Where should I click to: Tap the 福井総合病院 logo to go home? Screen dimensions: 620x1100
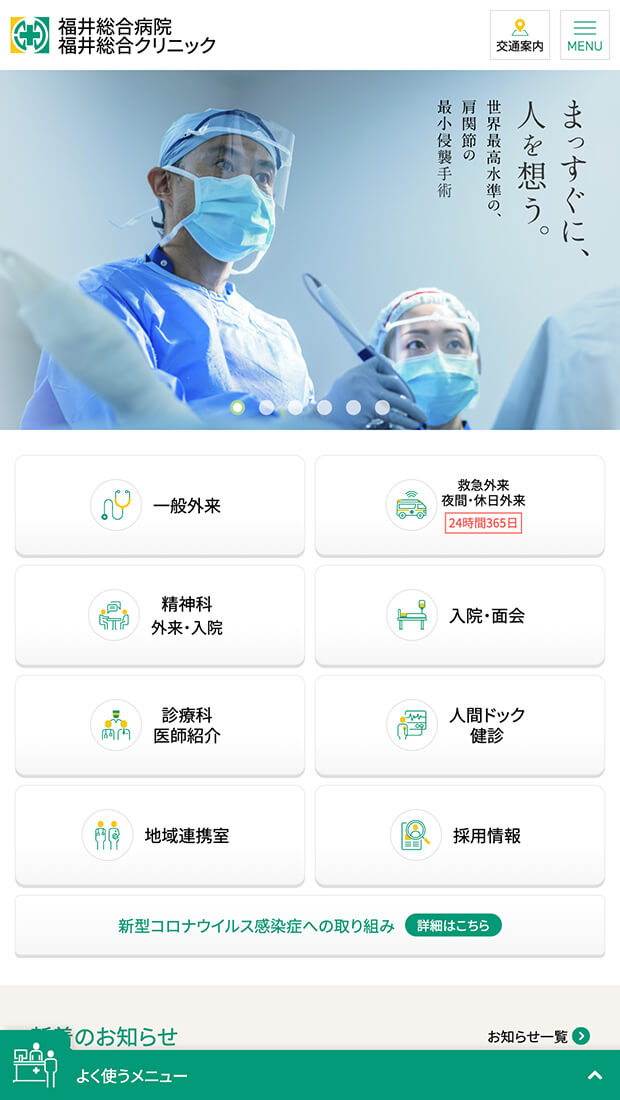click(x=113, y=35)
